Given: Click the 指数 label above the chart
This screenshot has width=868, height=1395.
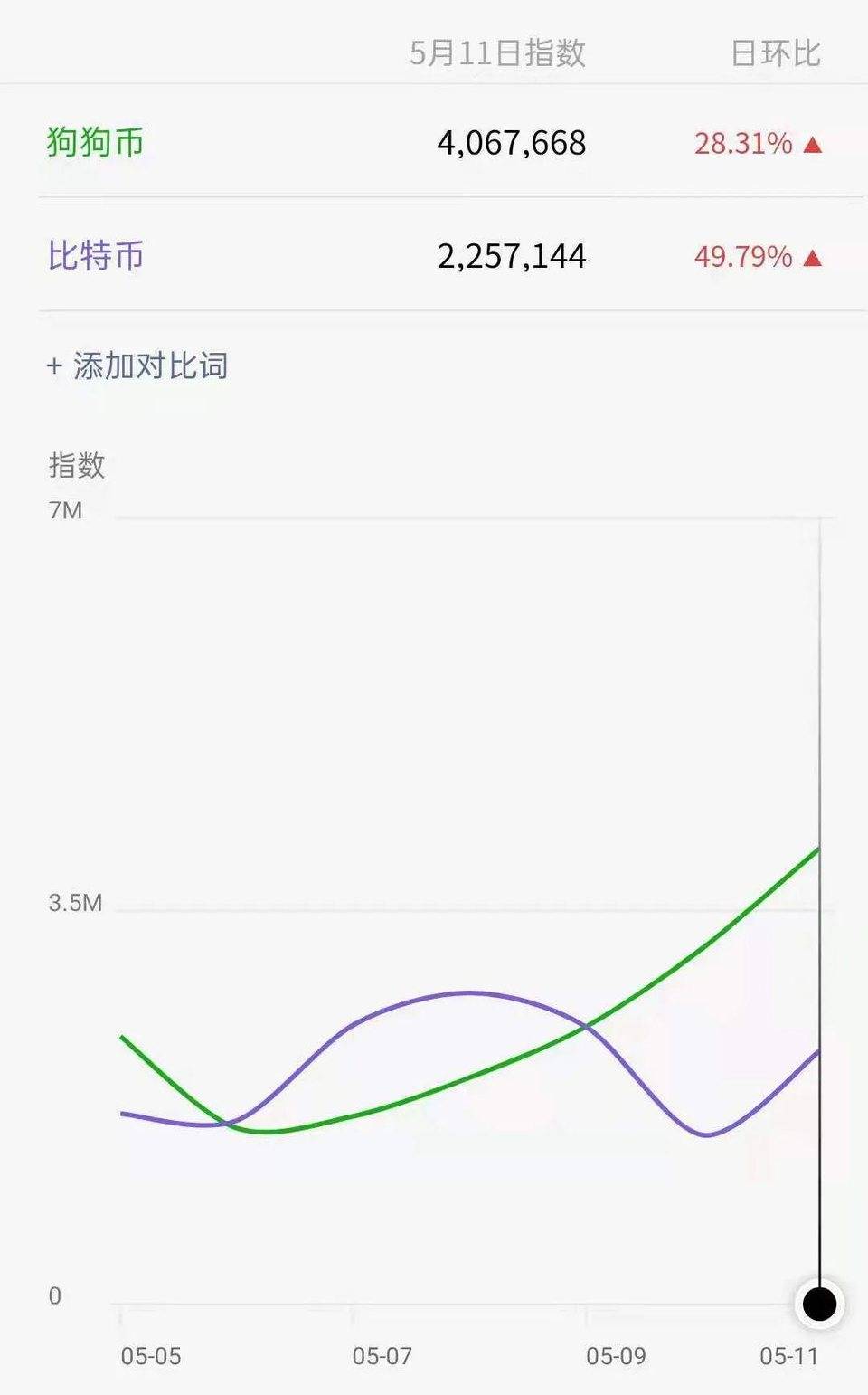Looking at the screenshot, I should [76, 468].
